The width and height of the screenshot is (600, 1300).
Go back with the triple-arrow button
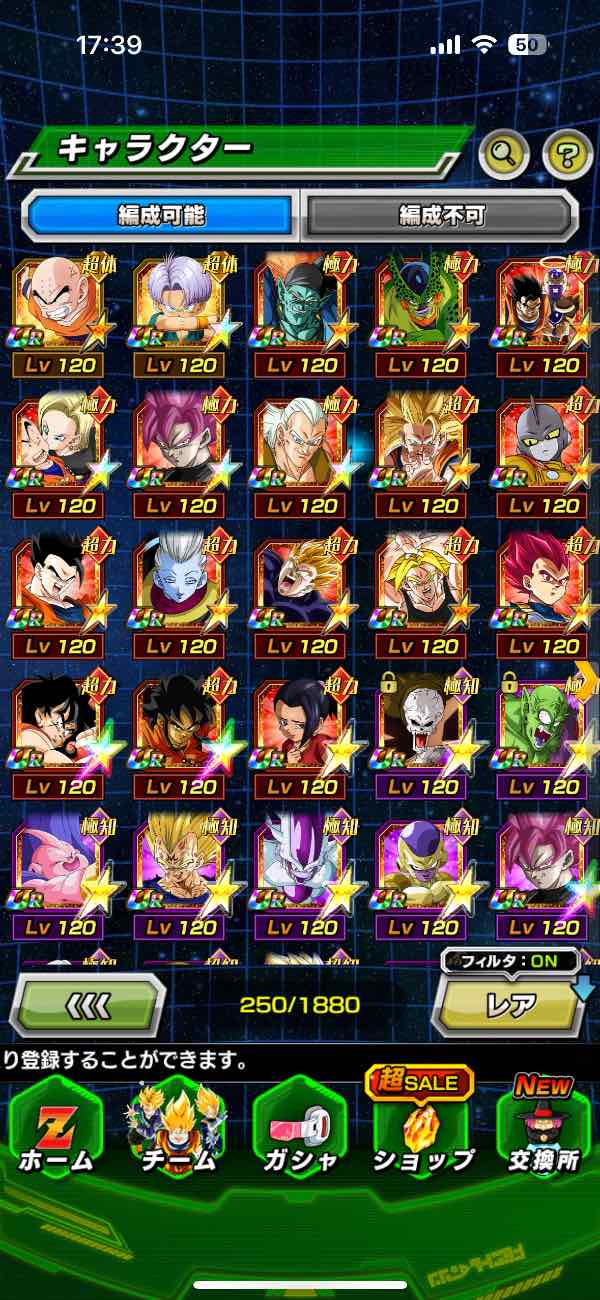coord(88,1004)
